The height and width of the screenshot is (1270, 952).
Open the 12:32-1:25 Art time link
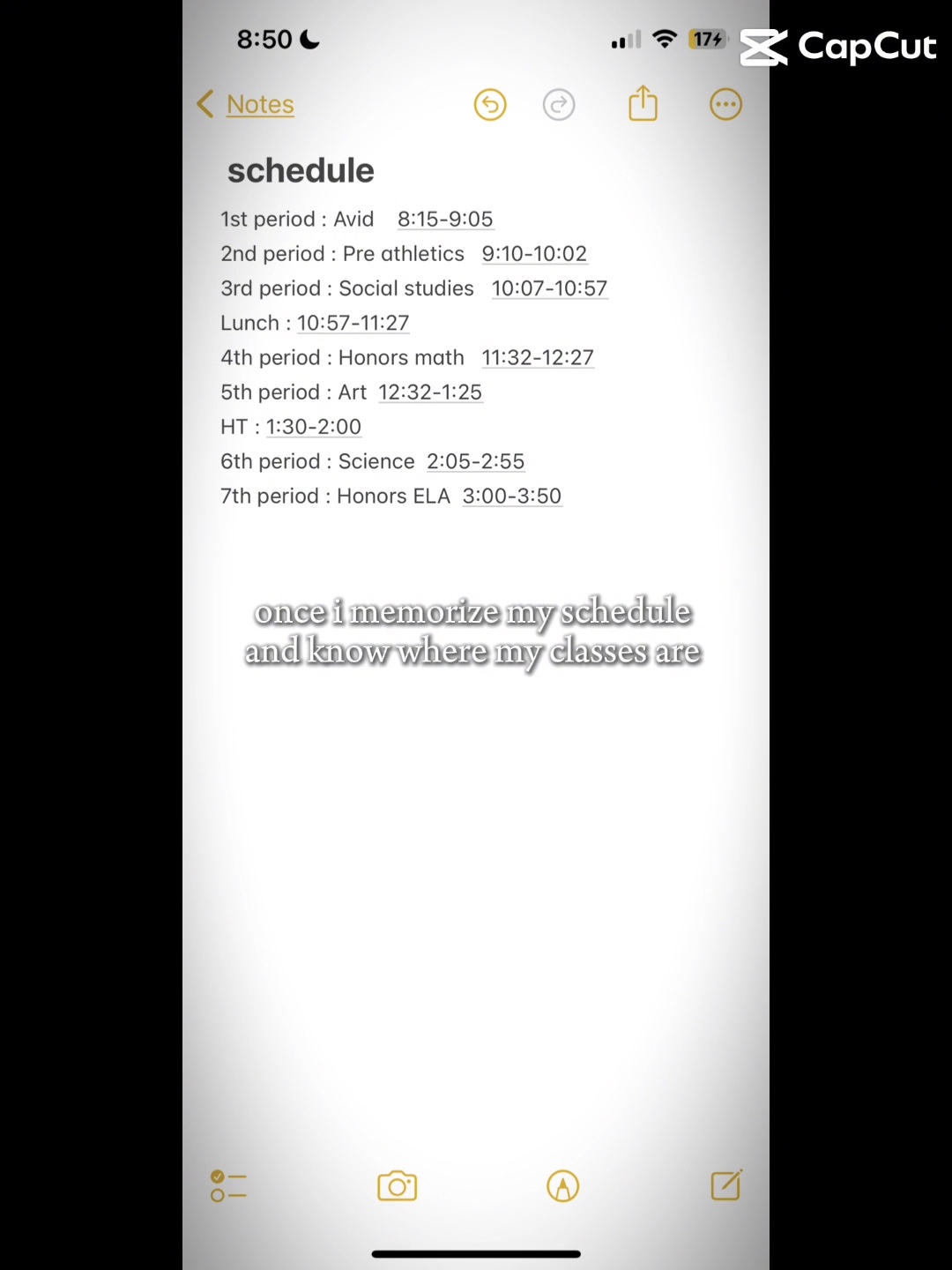[430, 392]
